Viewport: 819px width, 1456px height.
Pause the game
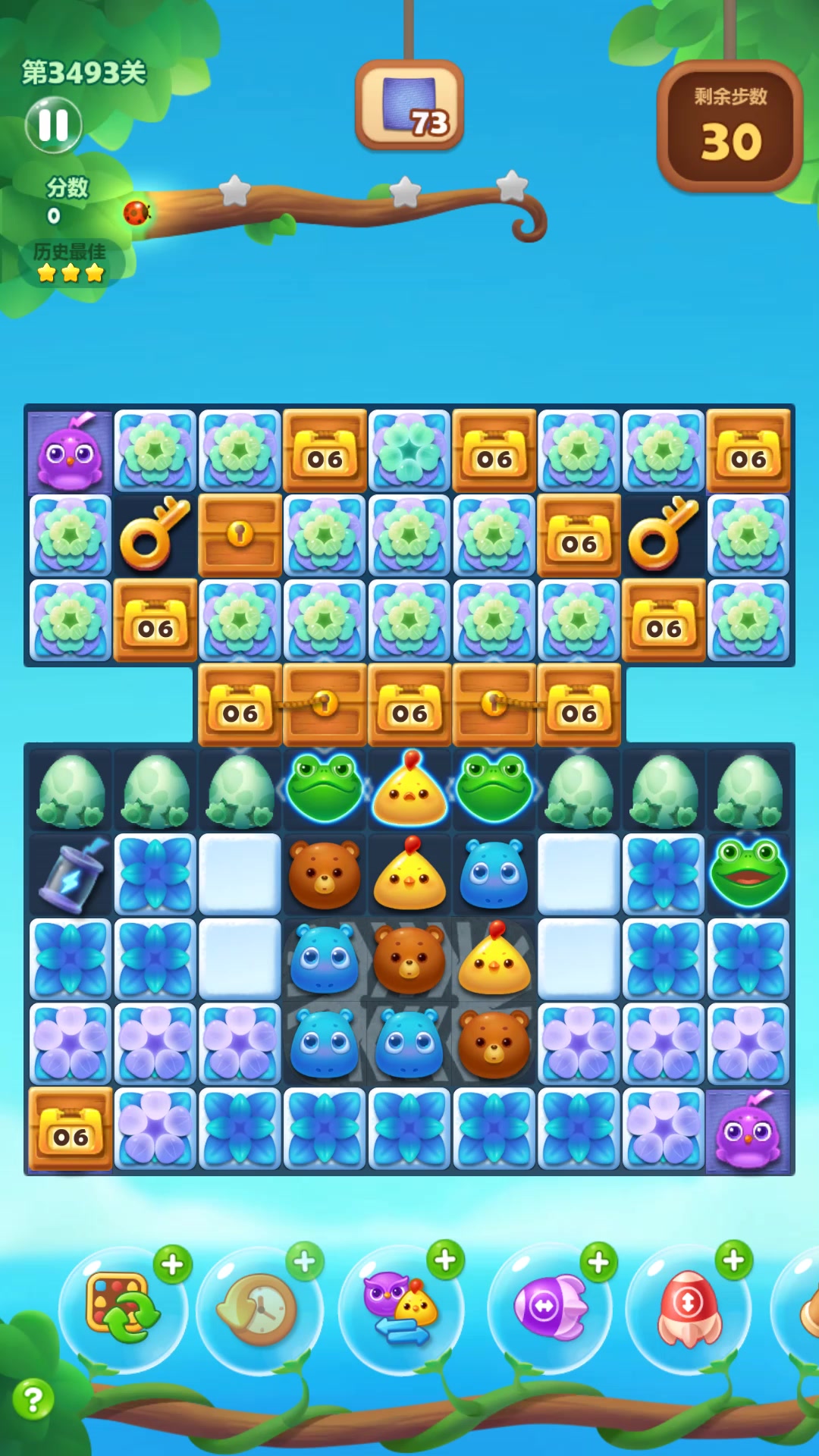[x=53, y=125]
